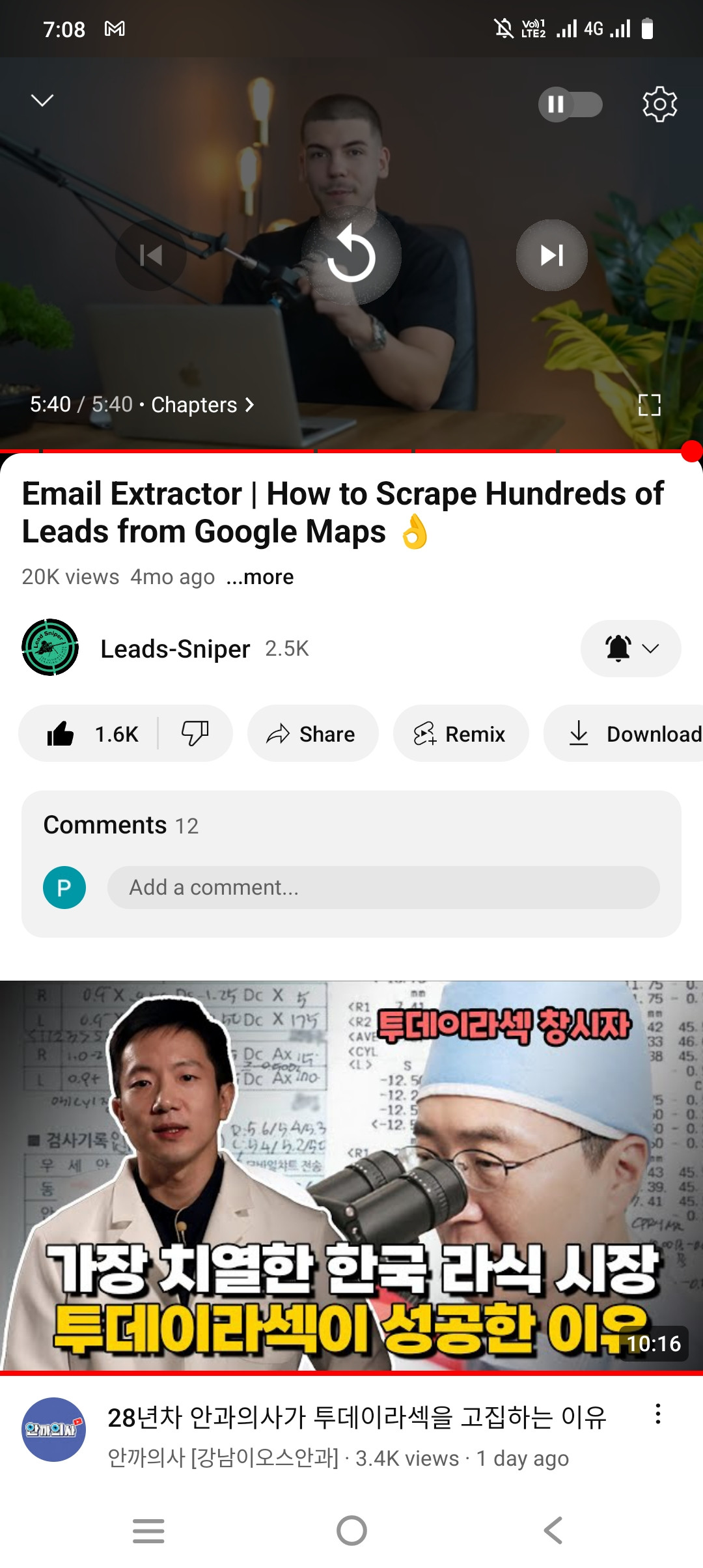Replay the finished video
This screenshot has width=703, height=1568.
pyautogui.click(x=351, y=255)
